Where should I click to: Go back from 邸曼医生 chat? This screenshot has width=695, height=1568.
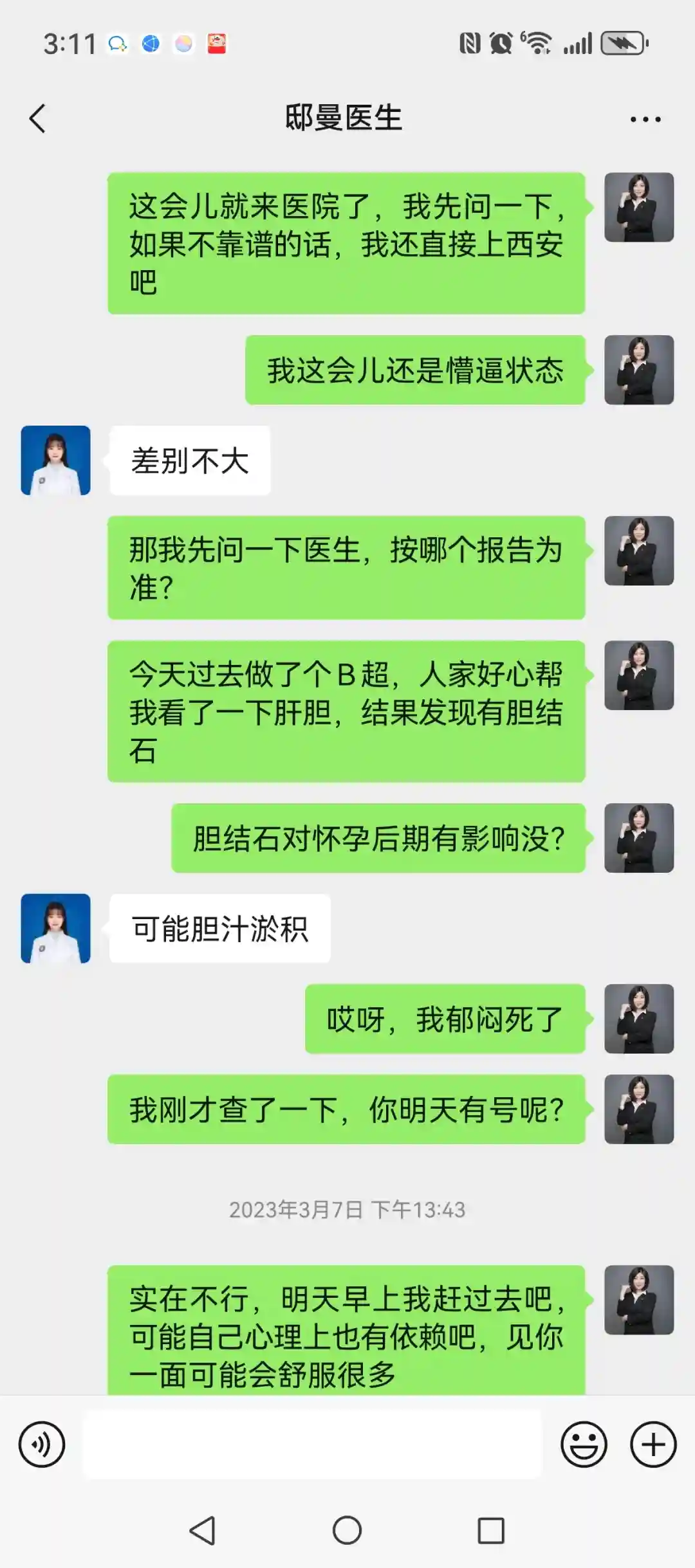pyautogui.click(x=38, y=119)
